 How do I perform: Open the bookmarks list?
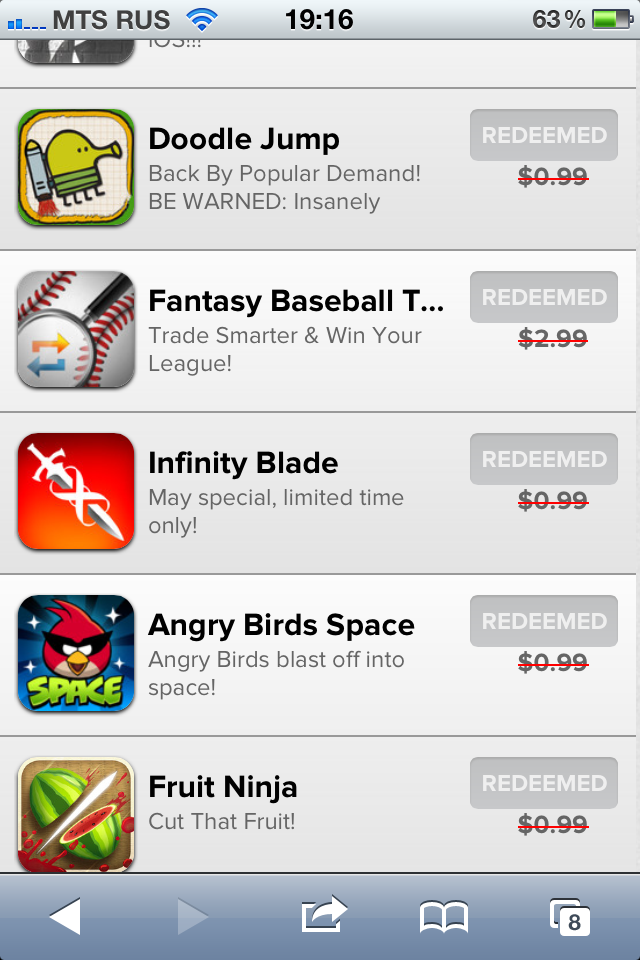(443, 916)
